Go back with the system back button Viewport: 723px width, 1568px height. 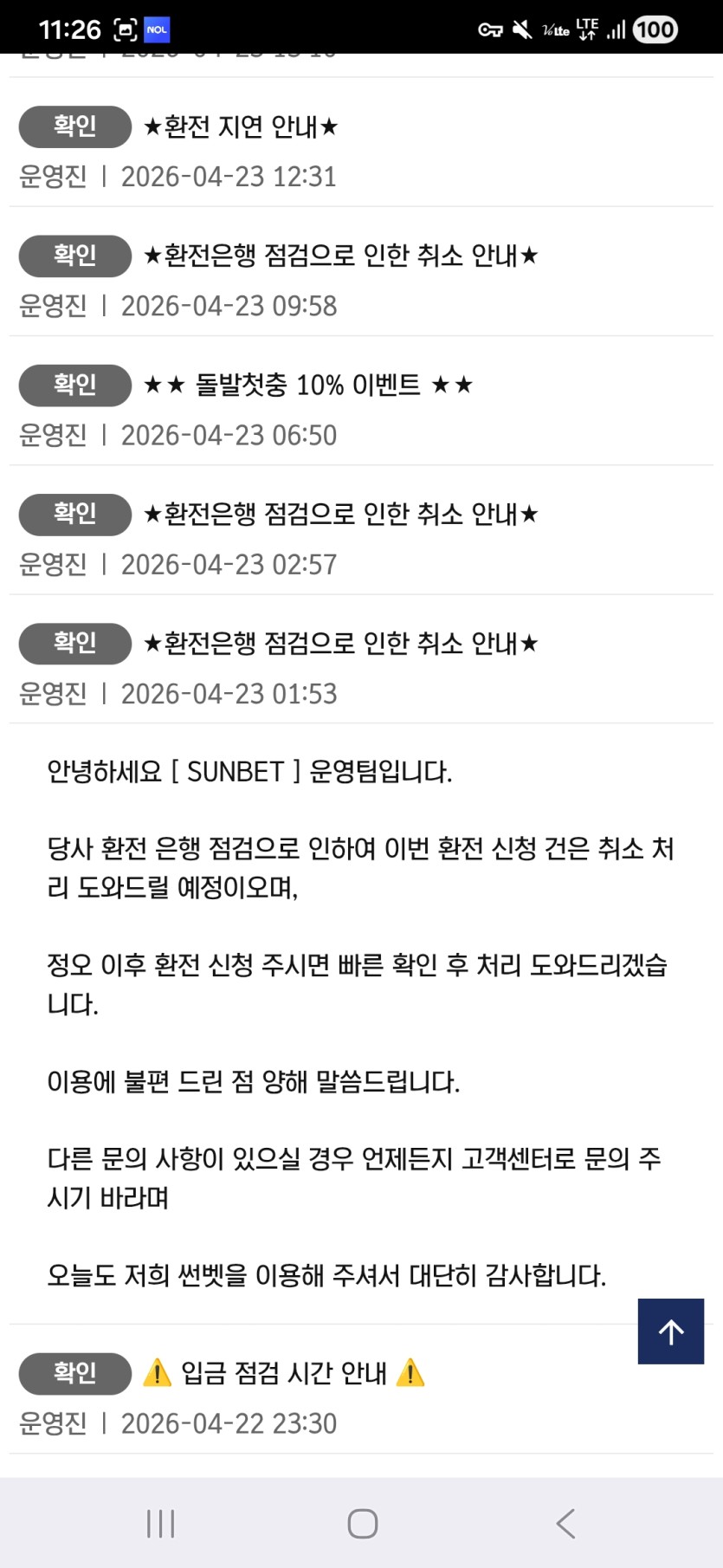pos(565,1523)
